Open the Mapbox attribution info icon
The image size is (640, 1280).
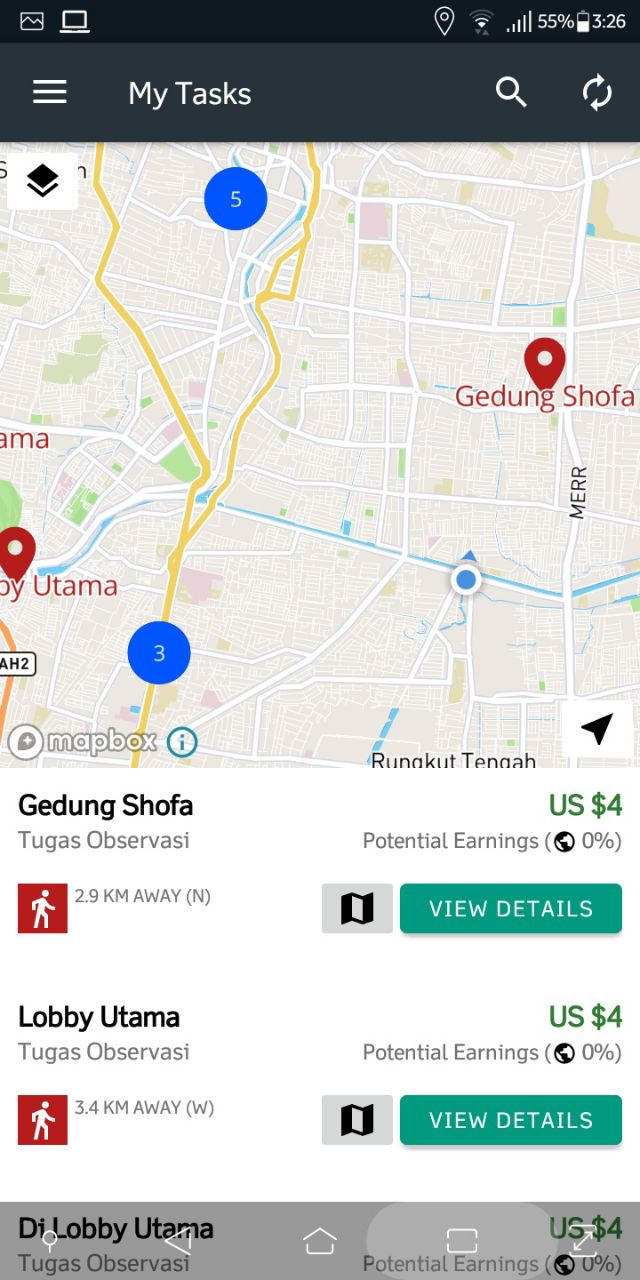pos(182,742)
